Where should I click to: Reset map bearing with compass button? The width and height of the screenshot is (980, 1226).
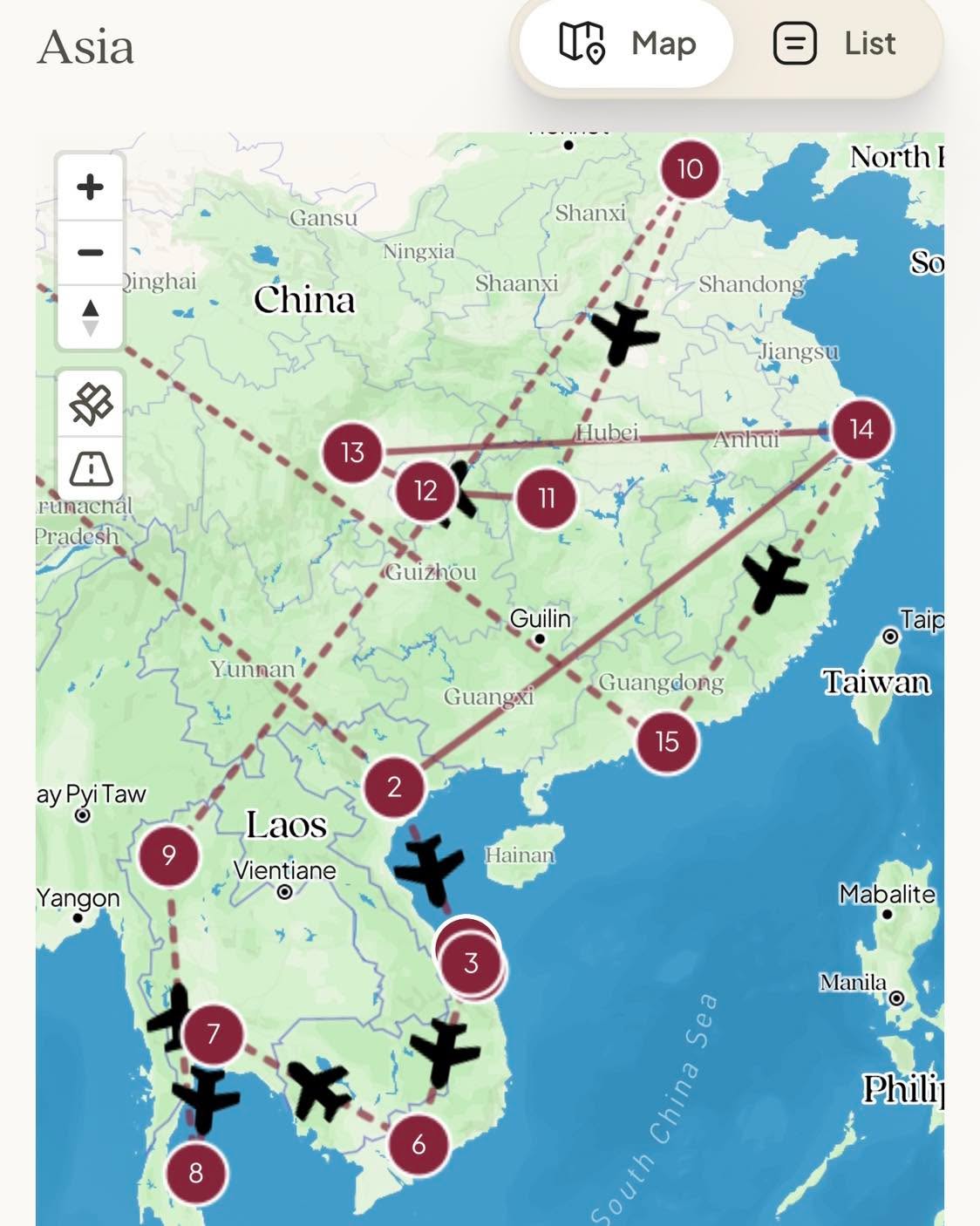coord(90,317)
